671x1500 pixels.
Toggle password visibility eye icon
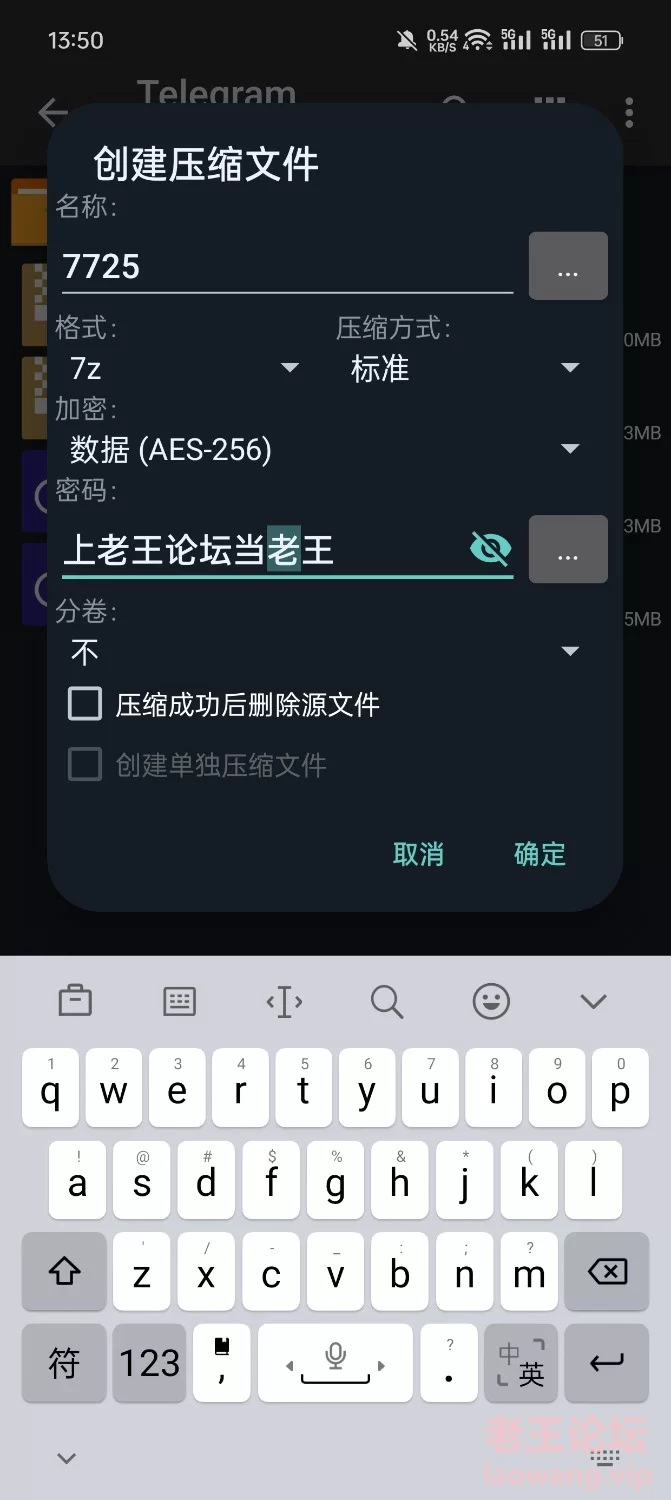490,548
